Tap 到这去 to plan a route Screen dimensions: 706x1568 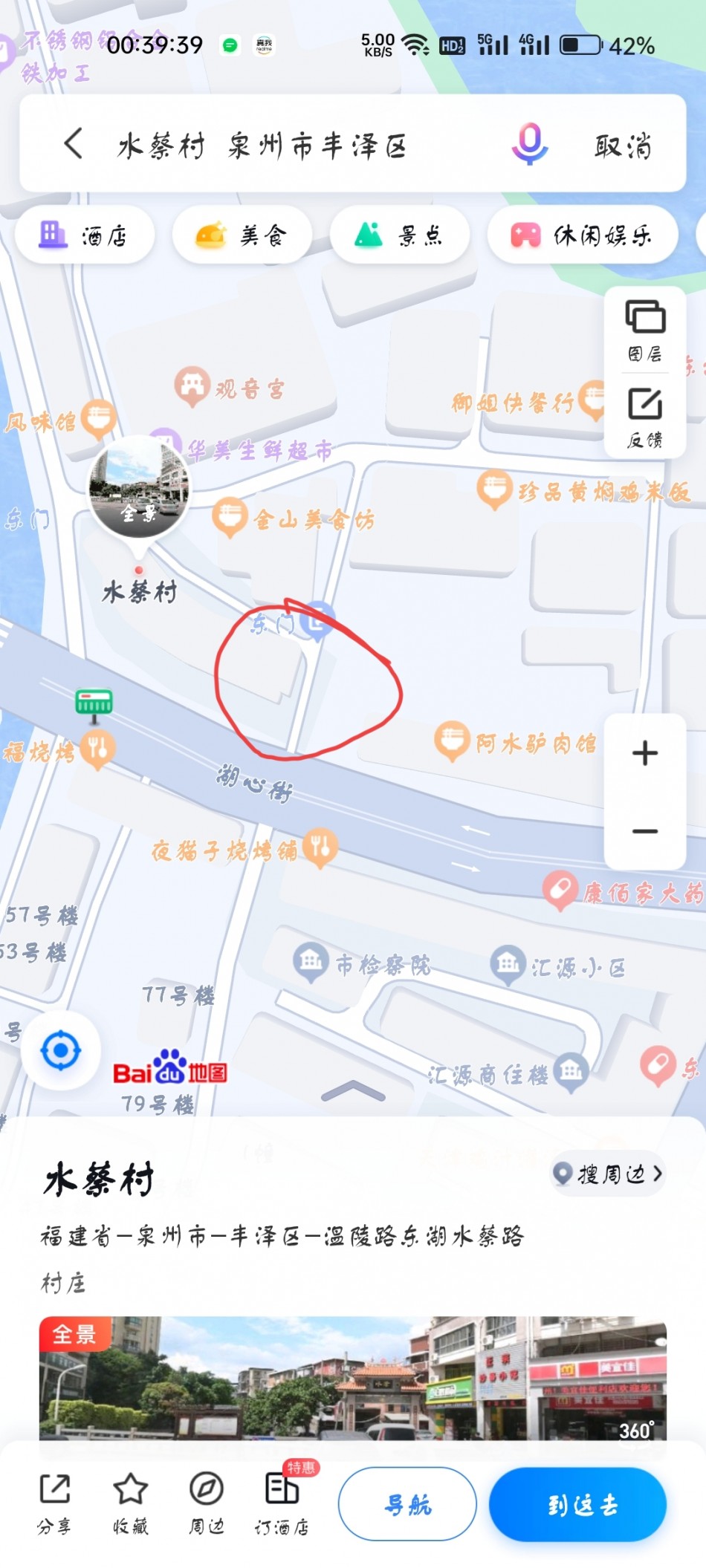tap(577, 1504)
